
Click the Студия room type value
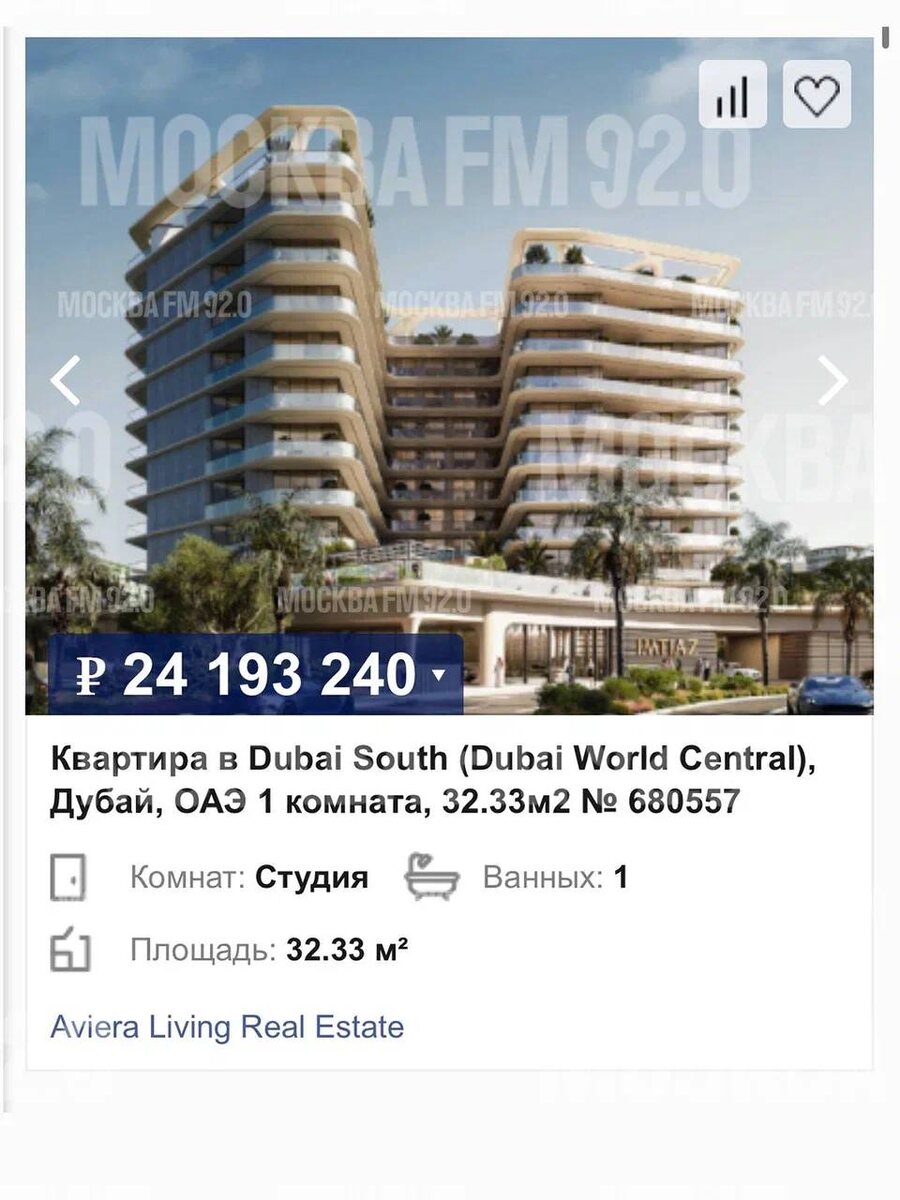[x=314, y=877]
